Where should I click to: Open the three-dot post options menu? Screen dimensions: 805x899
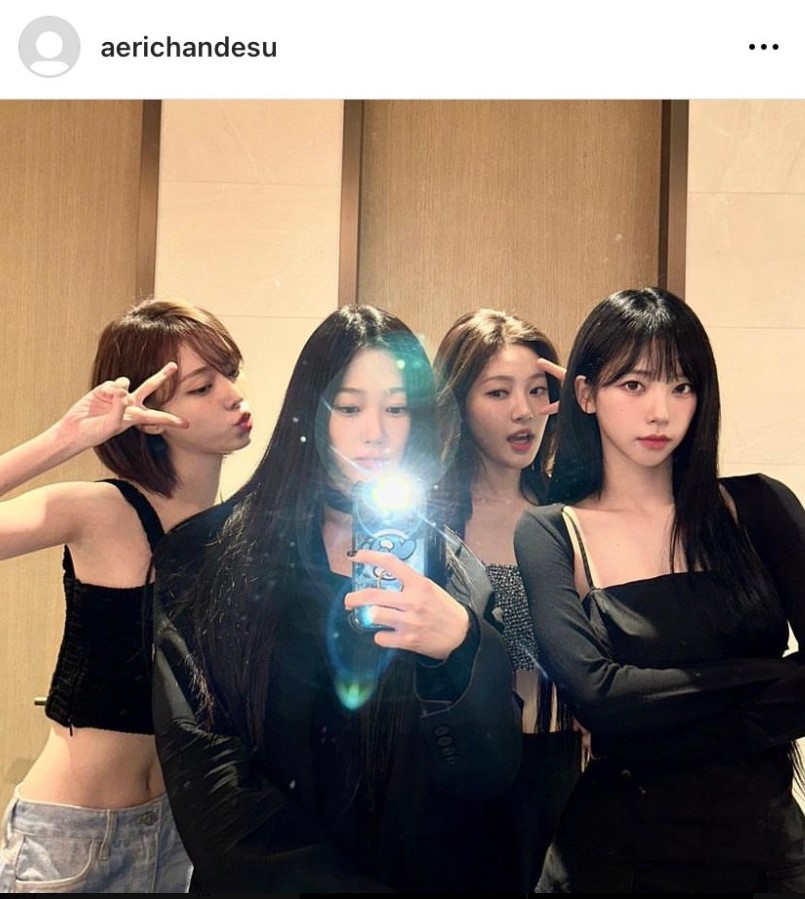[763, 47]
